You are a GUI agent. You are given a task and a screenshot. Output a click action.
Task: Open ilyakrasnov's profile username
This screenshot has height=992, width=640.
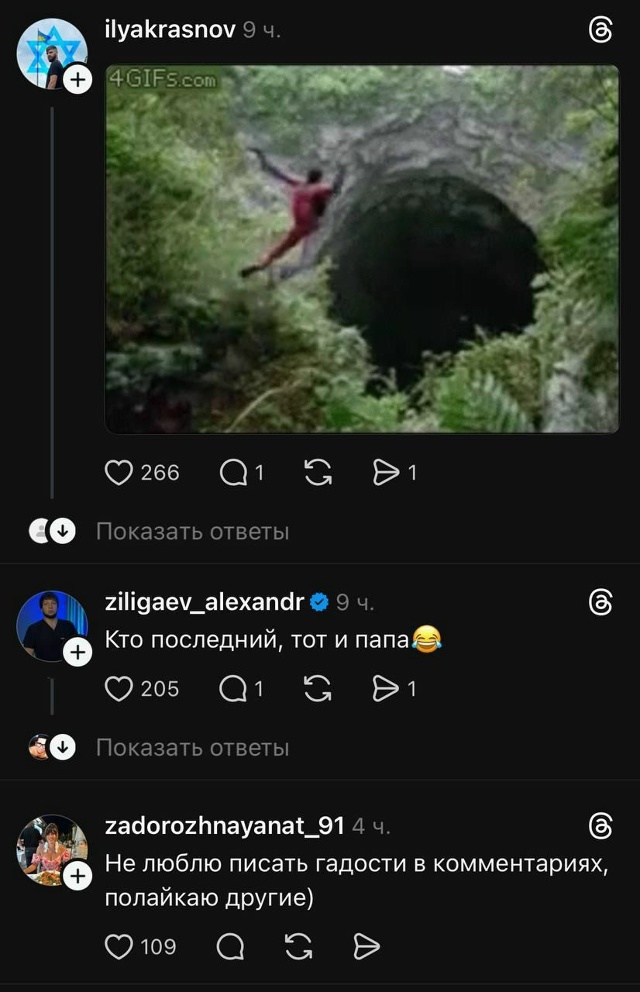coord(170,30)
